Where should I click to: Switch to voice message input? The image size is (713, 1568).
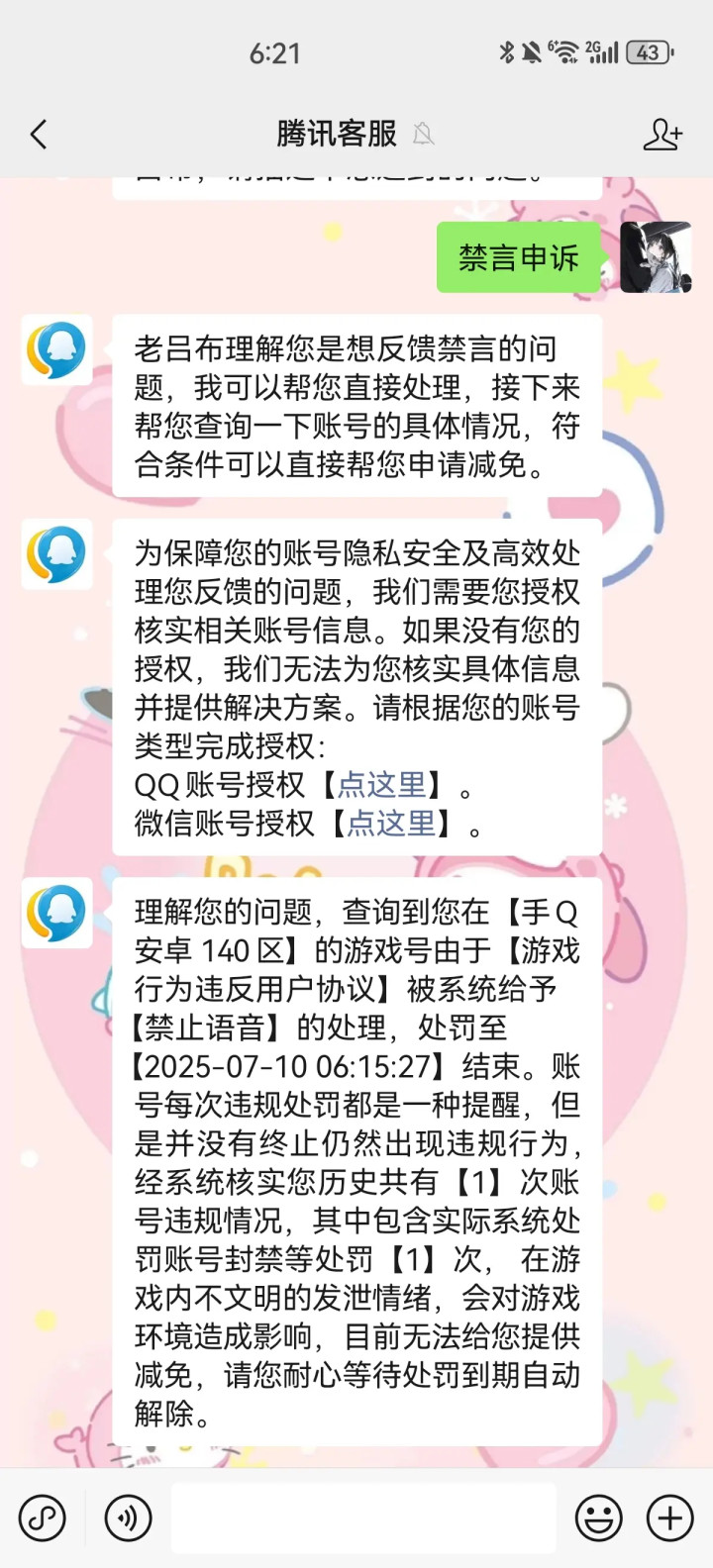click(129, 1518)
